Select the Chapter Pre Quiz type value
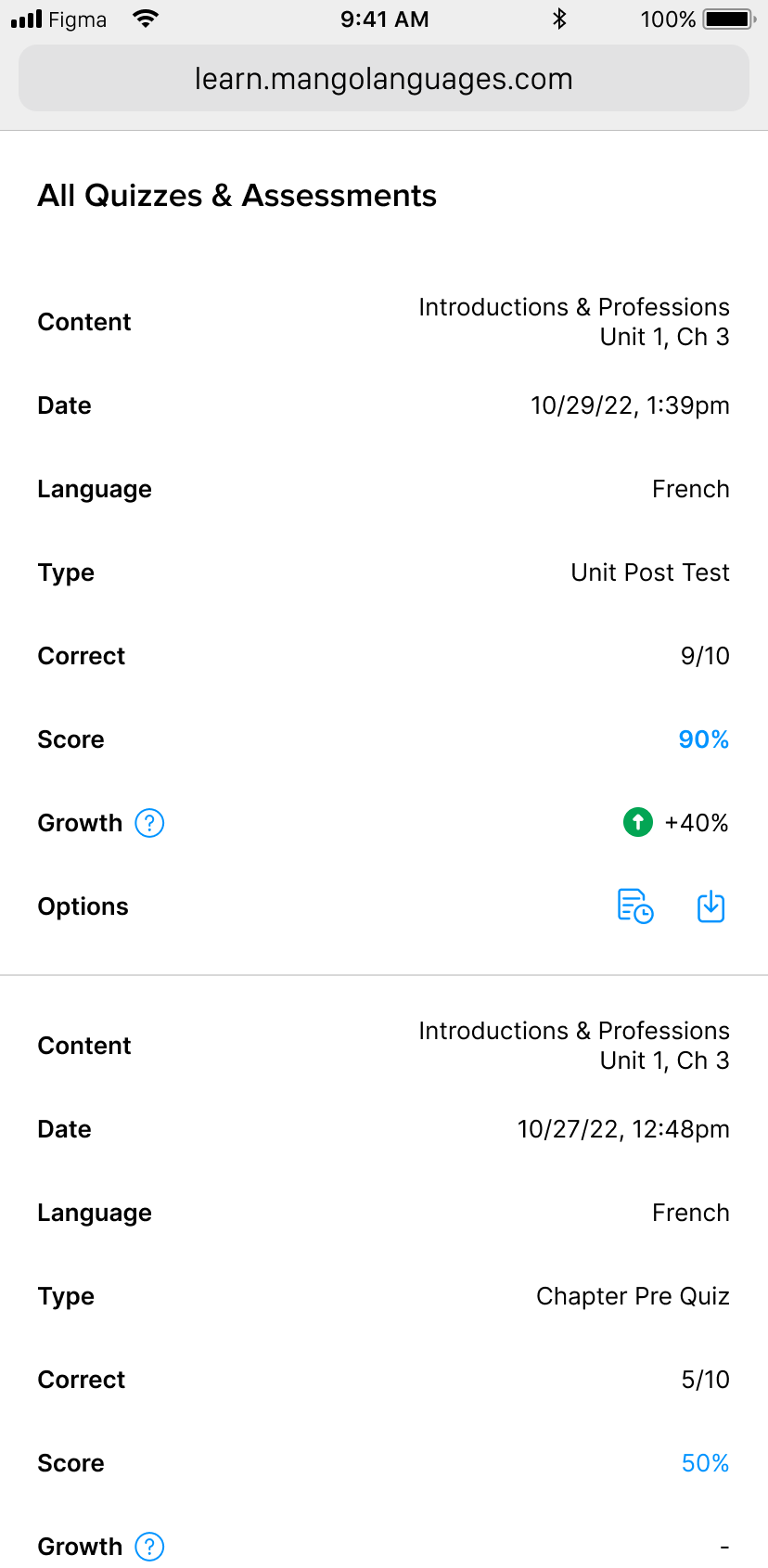 633,1296
